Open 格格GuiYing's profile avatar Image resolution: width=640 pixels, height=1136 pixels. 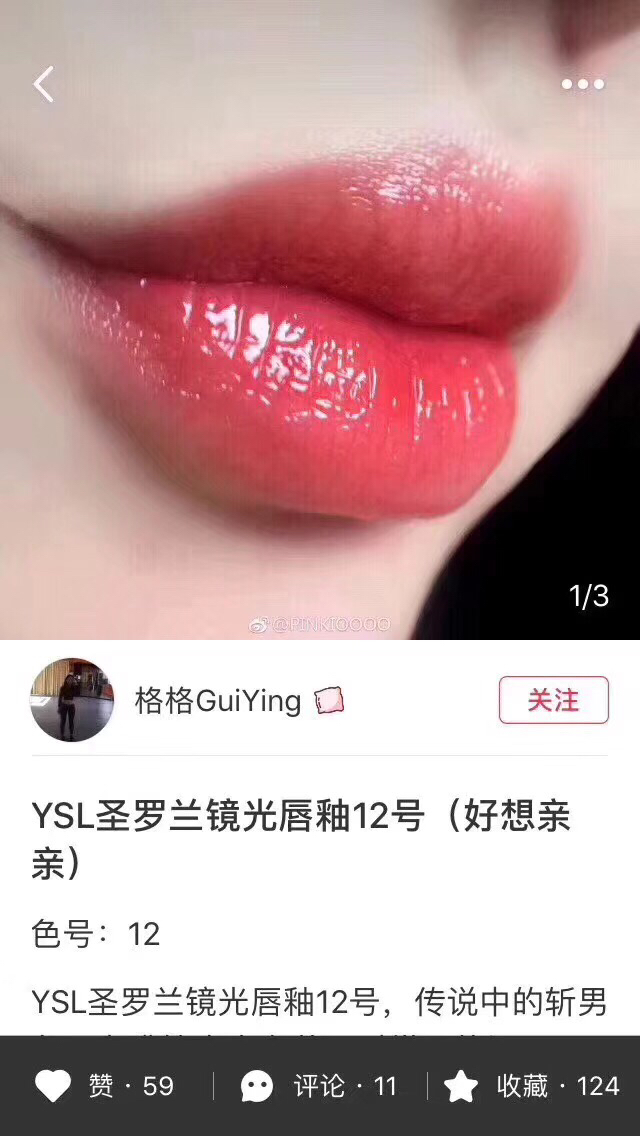[x=72, y=700]
